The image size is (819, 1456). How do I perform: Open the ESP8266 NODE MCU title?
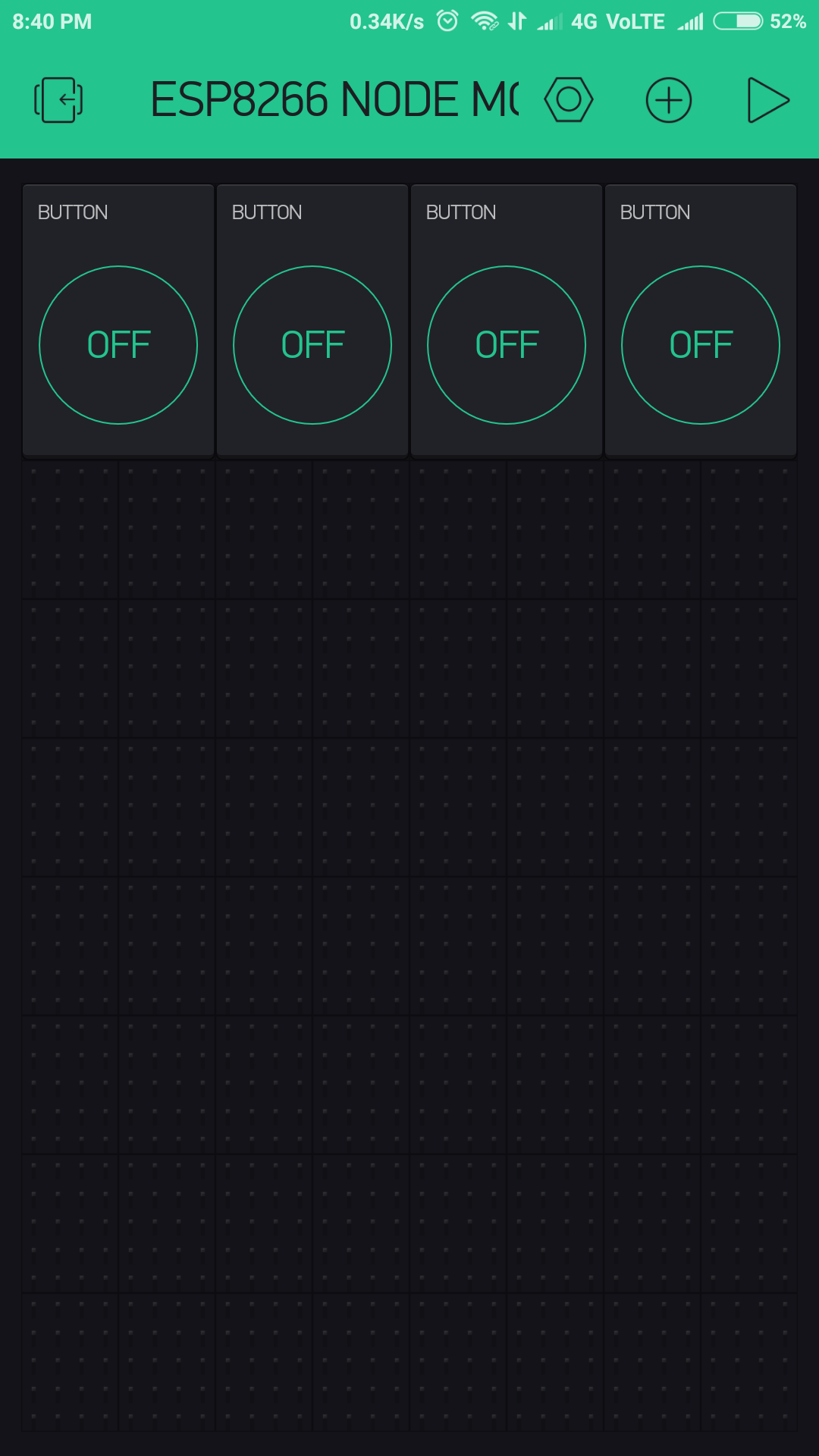(x=334, y=99)
